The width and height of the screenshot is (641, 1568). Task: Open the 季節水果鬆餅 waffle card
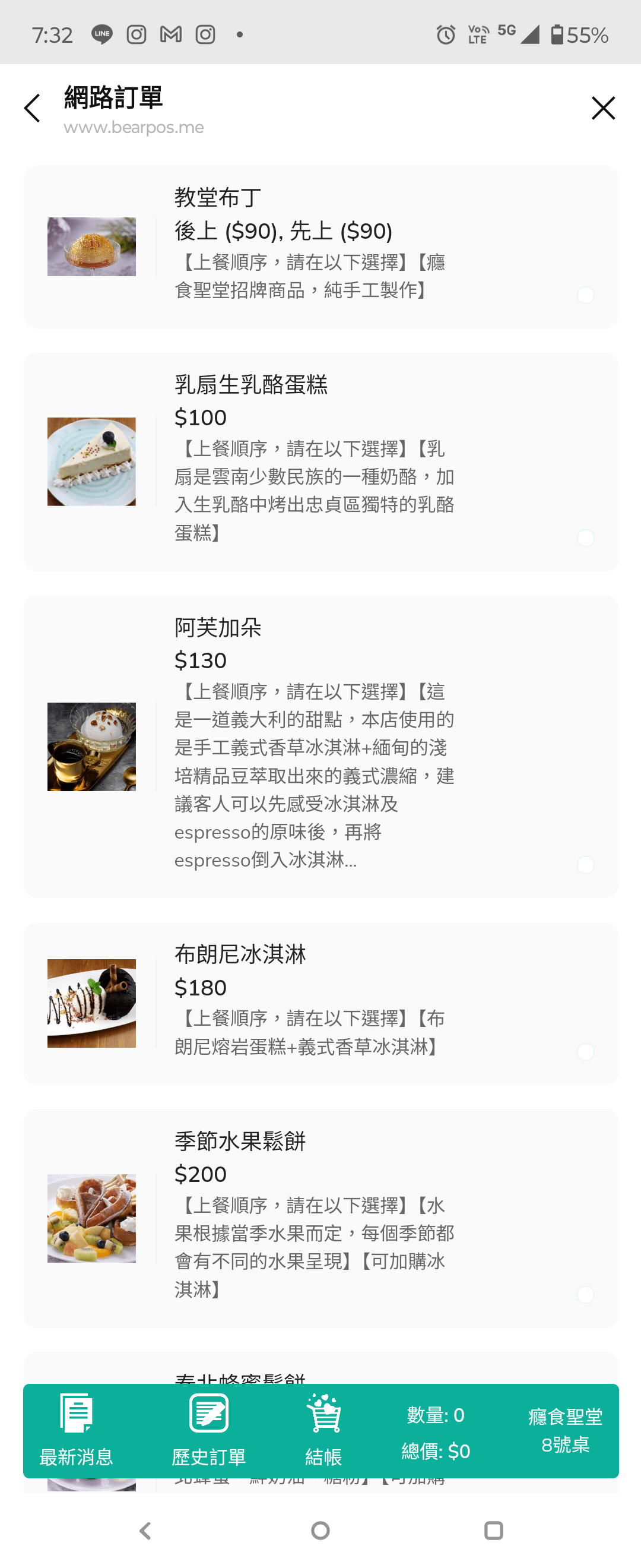[x=320, y=1218]
